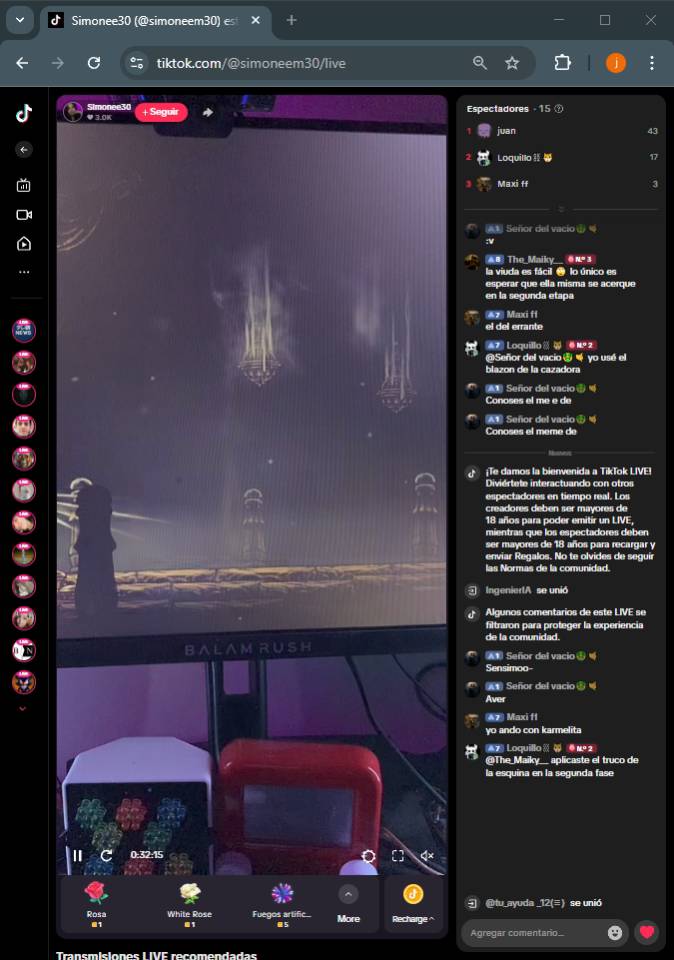Type in the Agregar comentario field

[x=530, y=932]
